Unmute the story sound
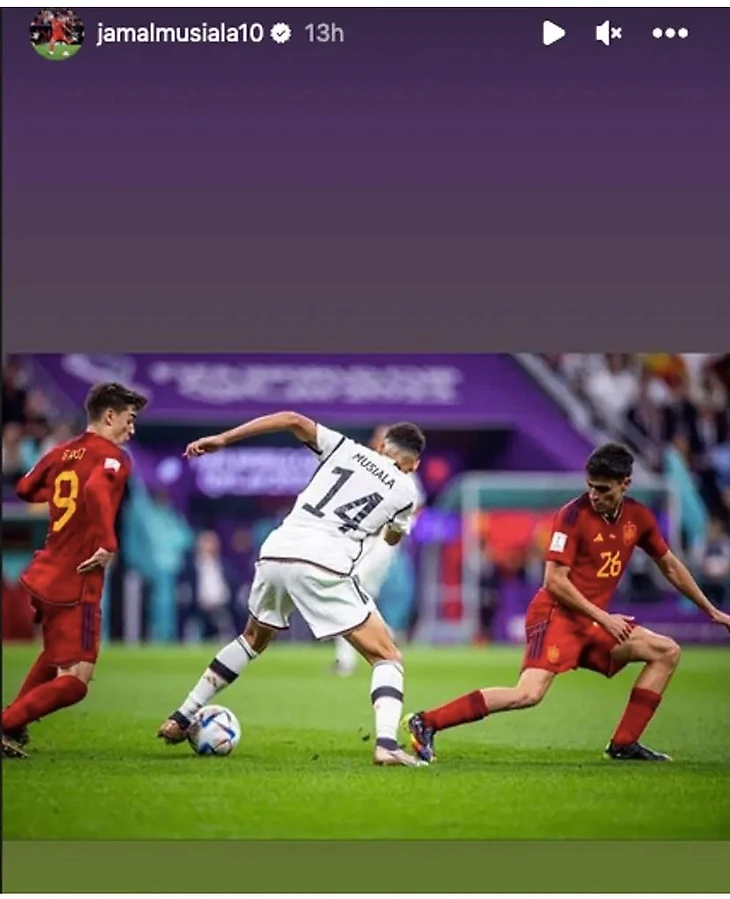The width and height of the screenshot is (730, 899). 608,33
